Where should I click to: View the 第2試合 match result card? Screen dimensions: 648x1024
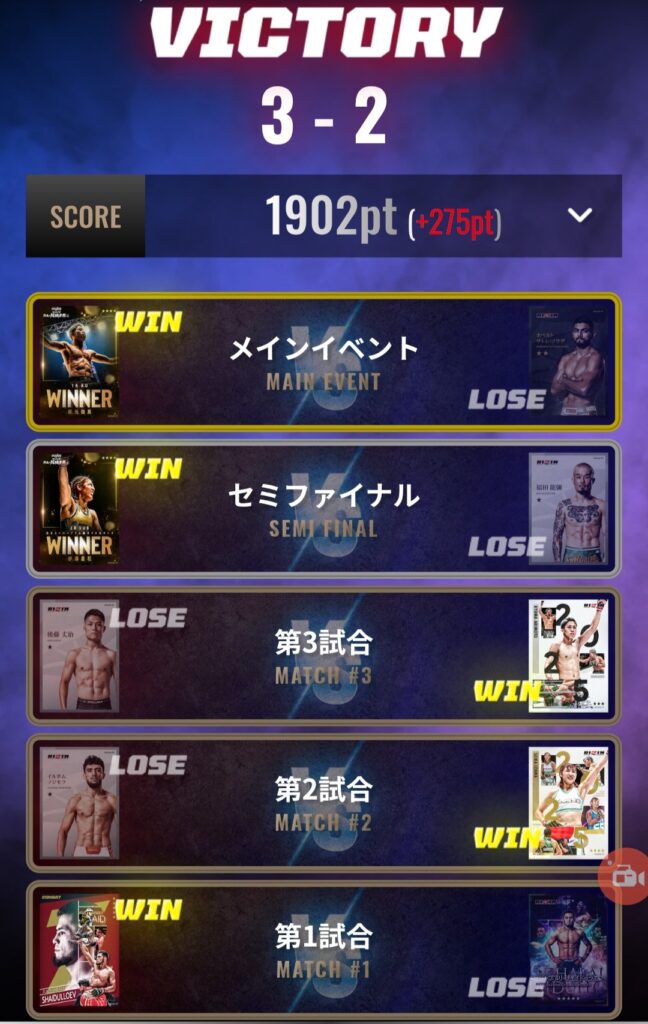click(323, 803)
